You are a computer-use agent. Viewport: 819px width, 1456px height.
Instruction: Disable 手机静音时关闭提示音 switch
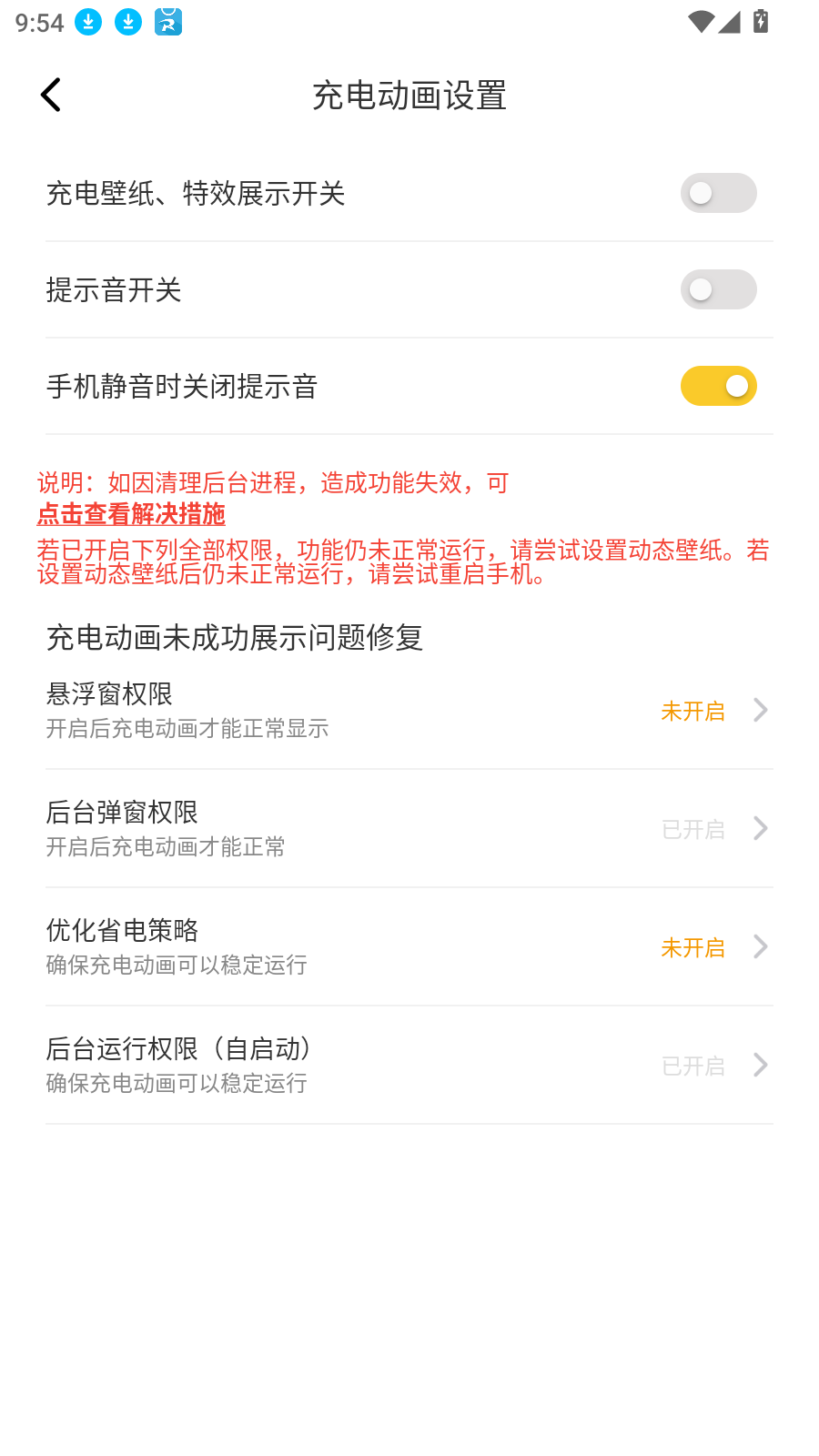click(x=718, y=386)
